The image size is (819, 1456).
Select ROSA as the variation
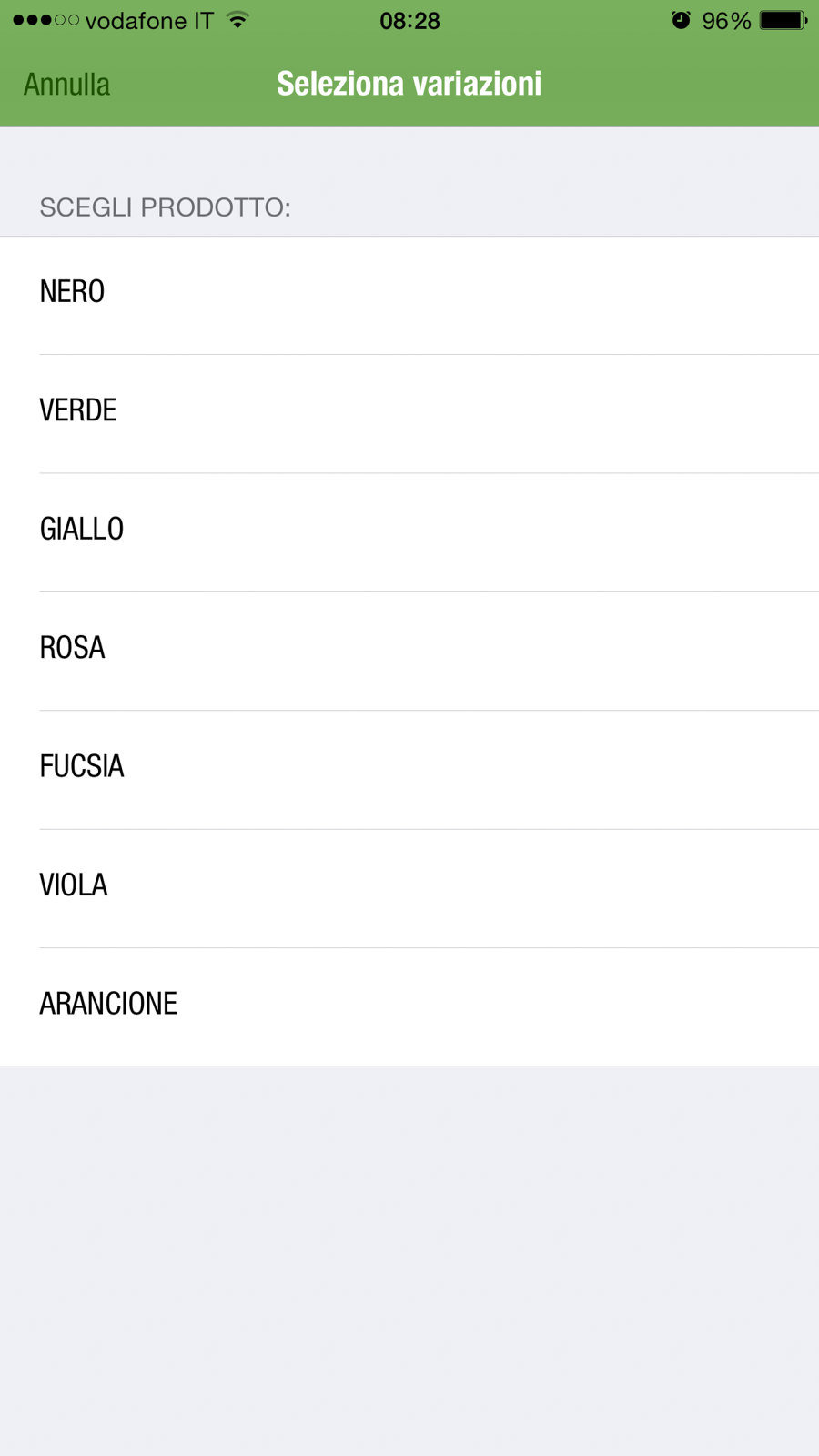(x=73, y=649)
